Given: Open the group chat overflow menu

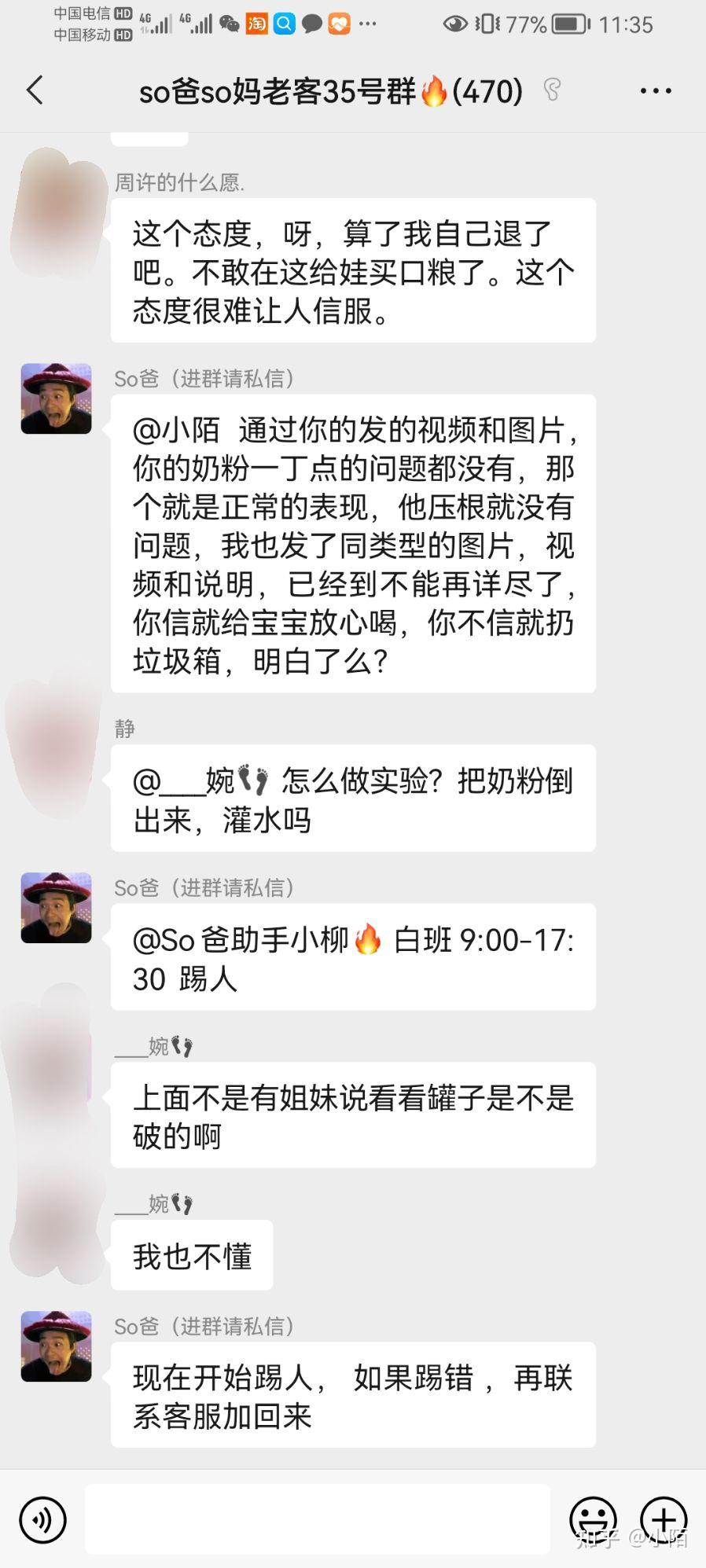Looking at the screenshot, I should tap(655, 91).
